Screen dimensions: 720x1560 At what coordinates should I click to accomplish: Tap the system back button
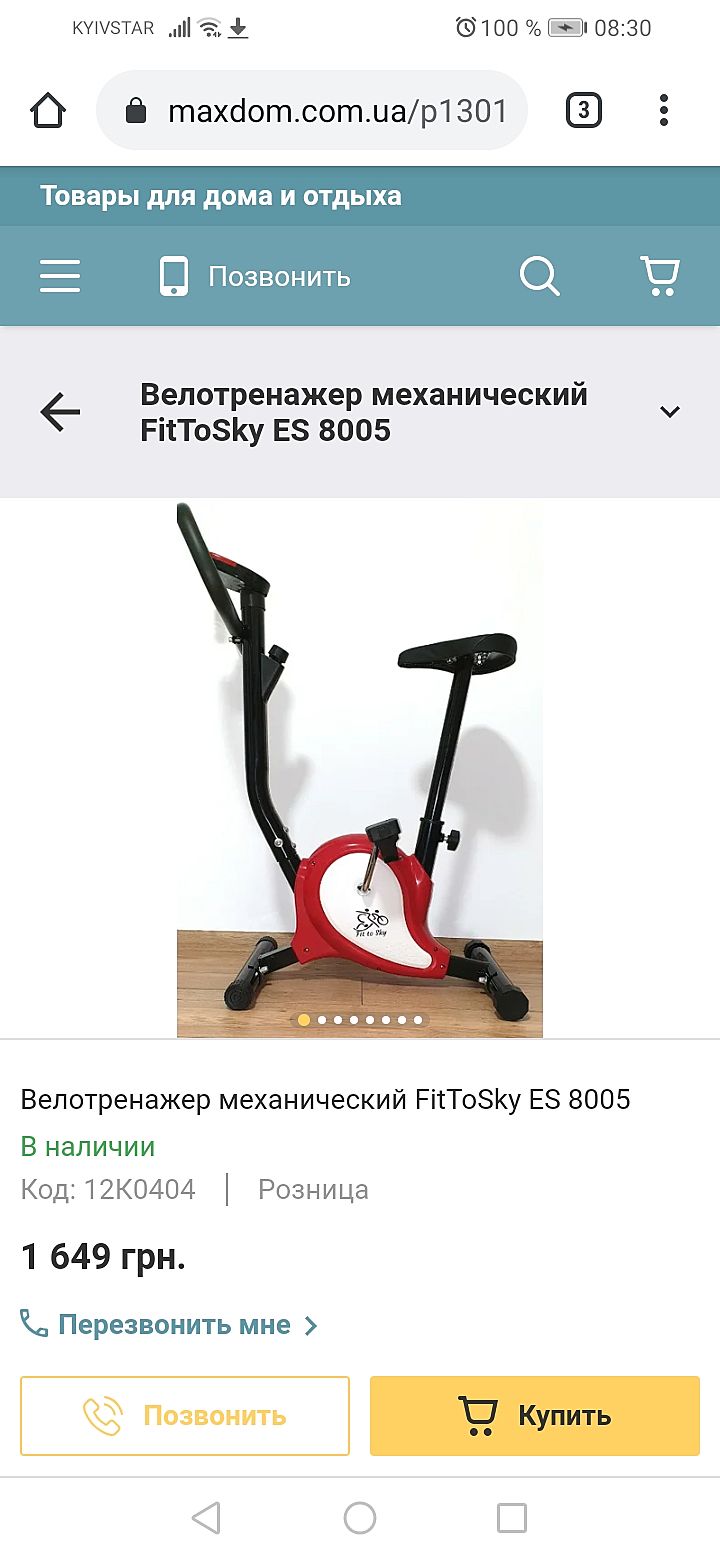click(206, 1518)
